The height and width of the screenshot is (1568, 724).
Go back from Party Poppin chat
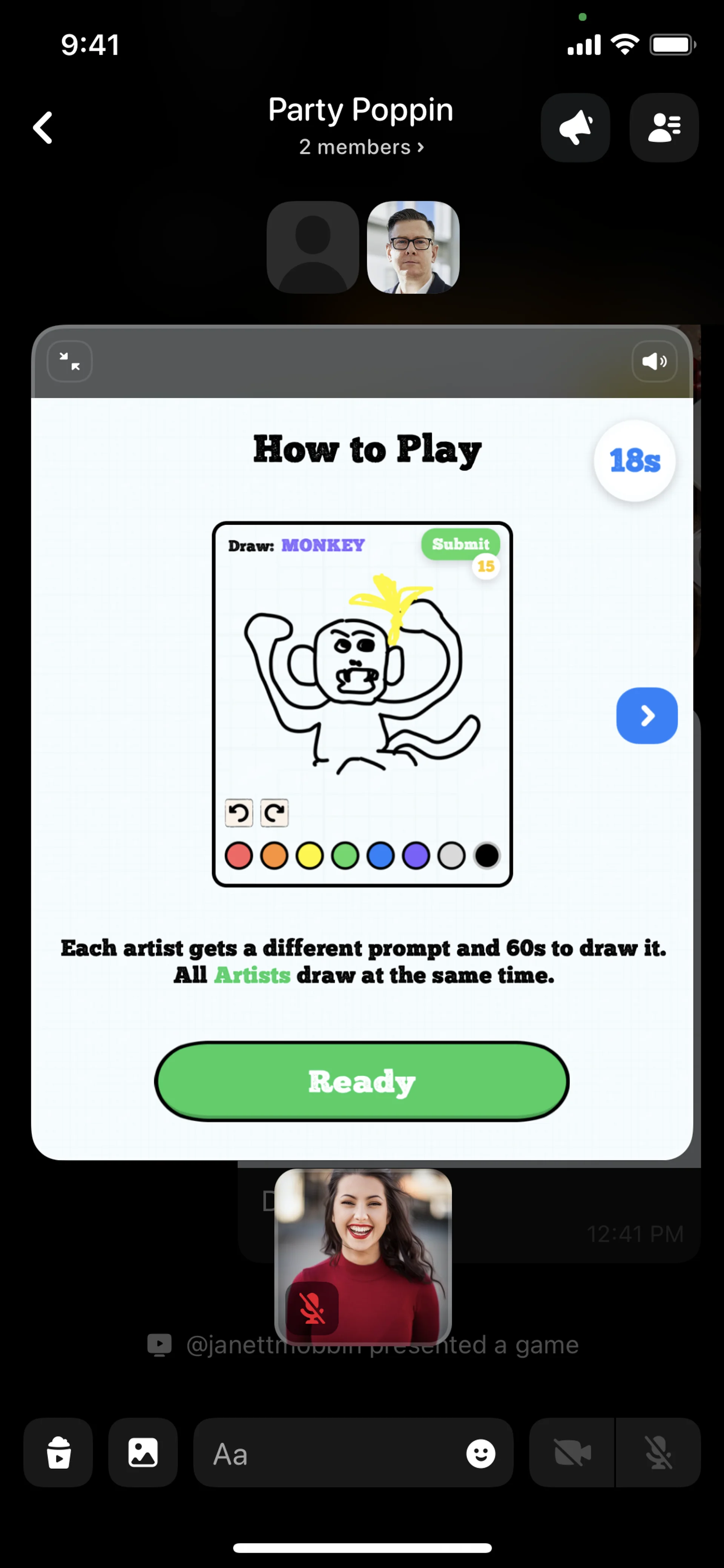point(43,128)
